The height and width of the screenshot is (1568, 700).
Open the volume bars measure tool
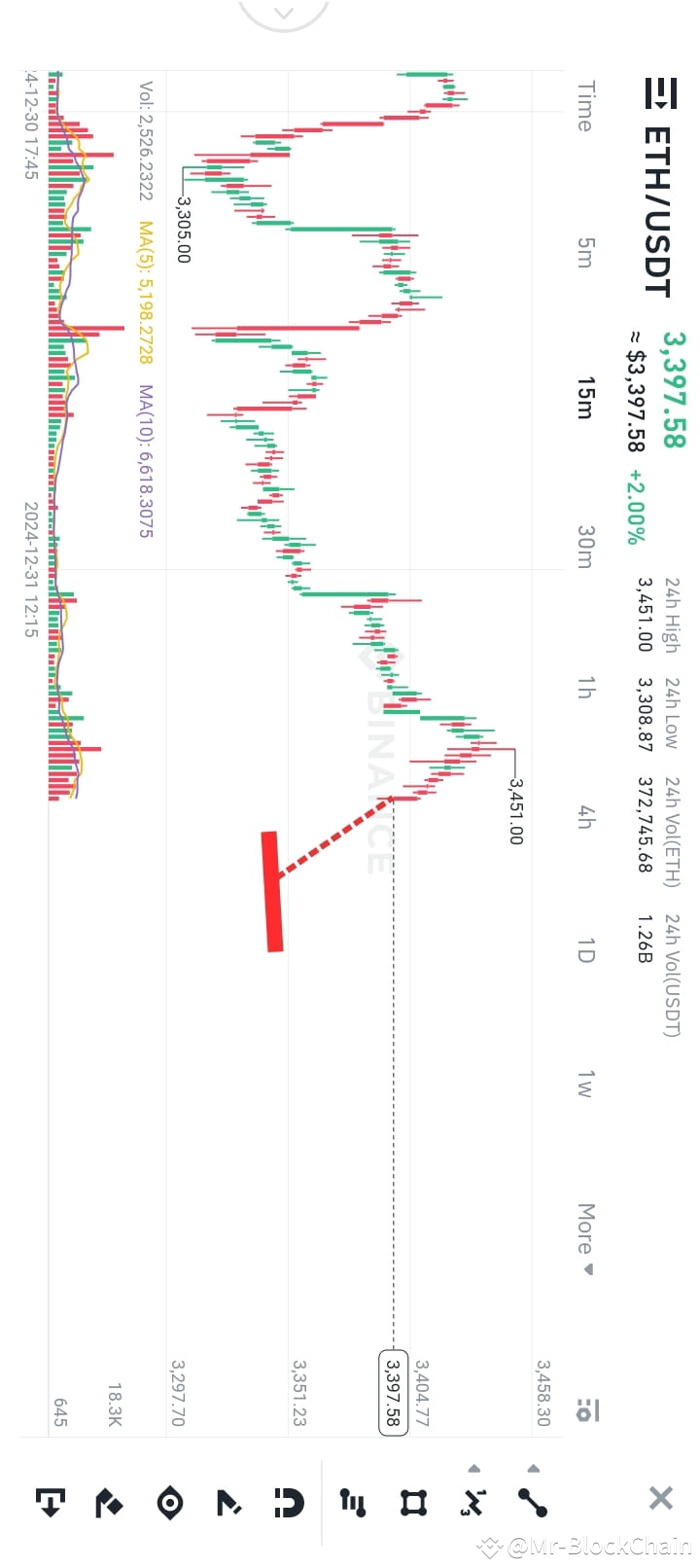(x=355, y=1501)
